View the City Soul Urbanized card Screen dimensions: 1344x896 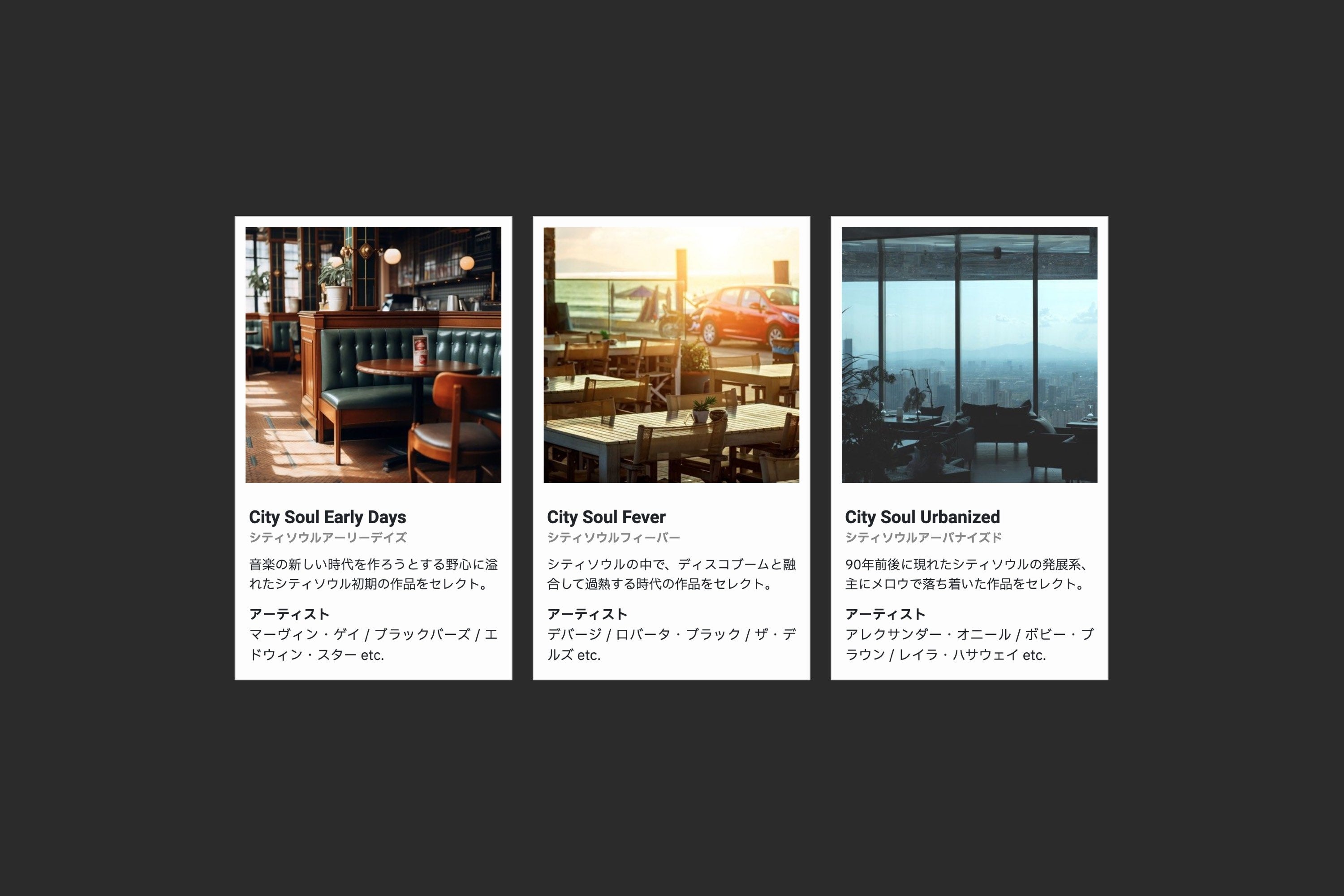click(969, 448)
